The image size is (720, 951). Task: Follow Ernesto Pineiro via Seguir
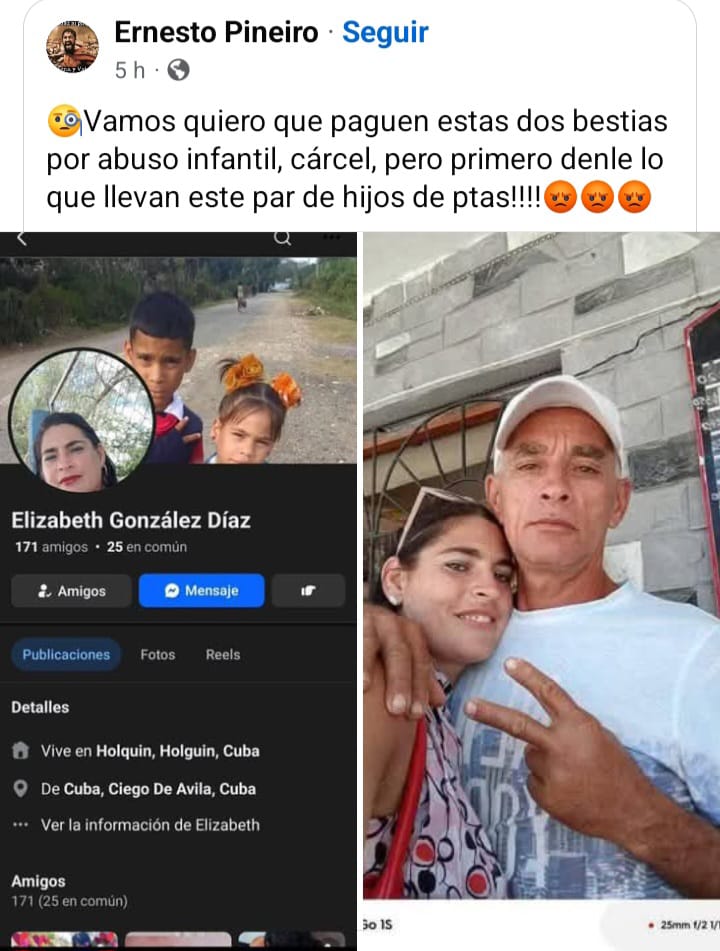[385, 32]
